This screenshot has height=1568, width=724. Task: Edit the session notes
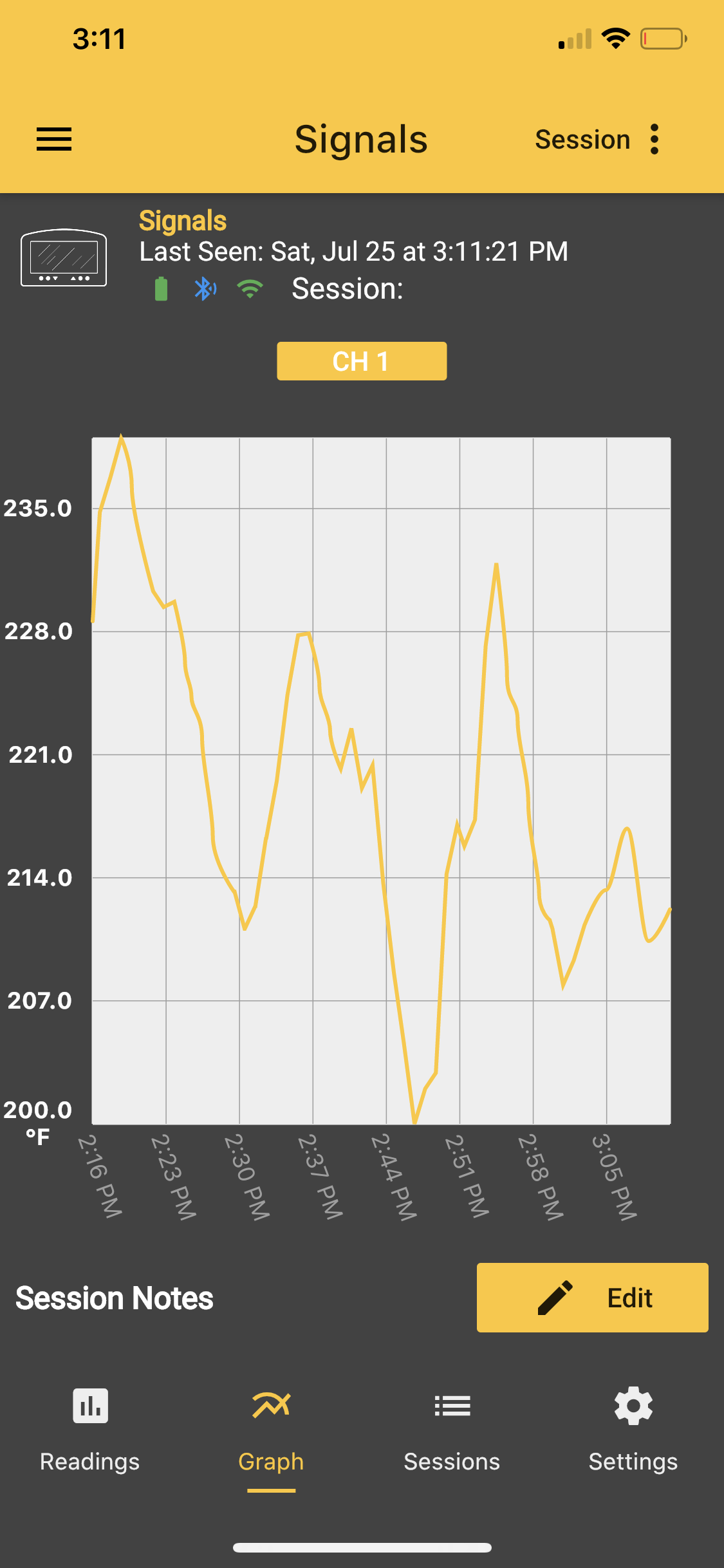coord(592,1297)
